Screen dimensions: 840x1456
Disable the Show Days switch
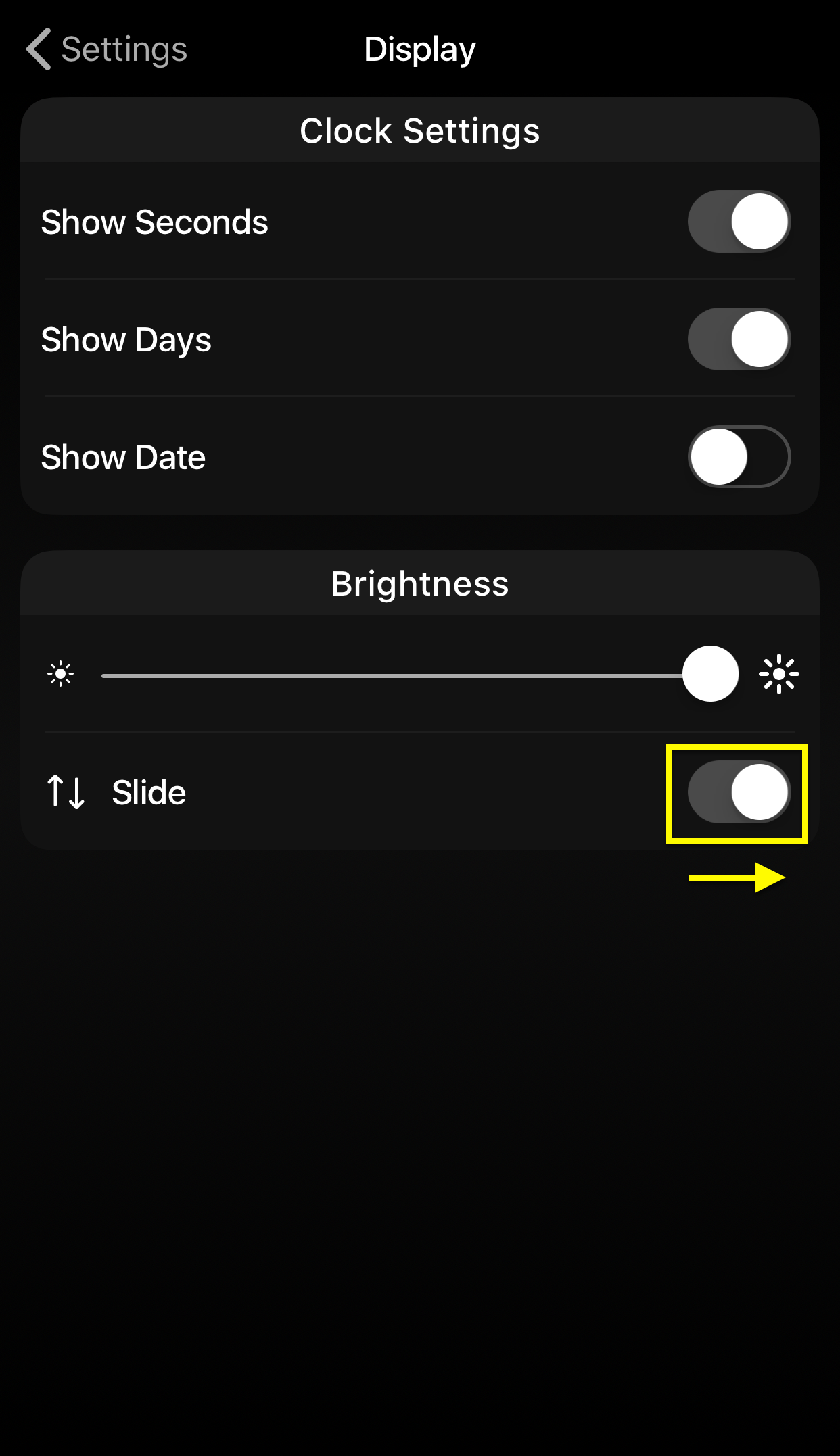(739, 339)
